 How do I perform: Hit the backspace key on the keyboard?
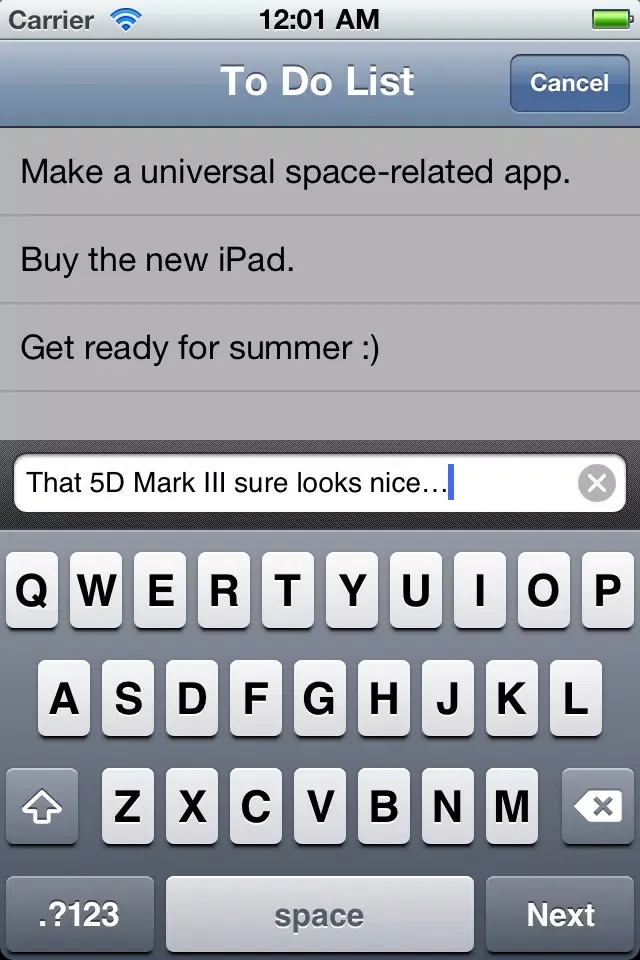[597, 806]
